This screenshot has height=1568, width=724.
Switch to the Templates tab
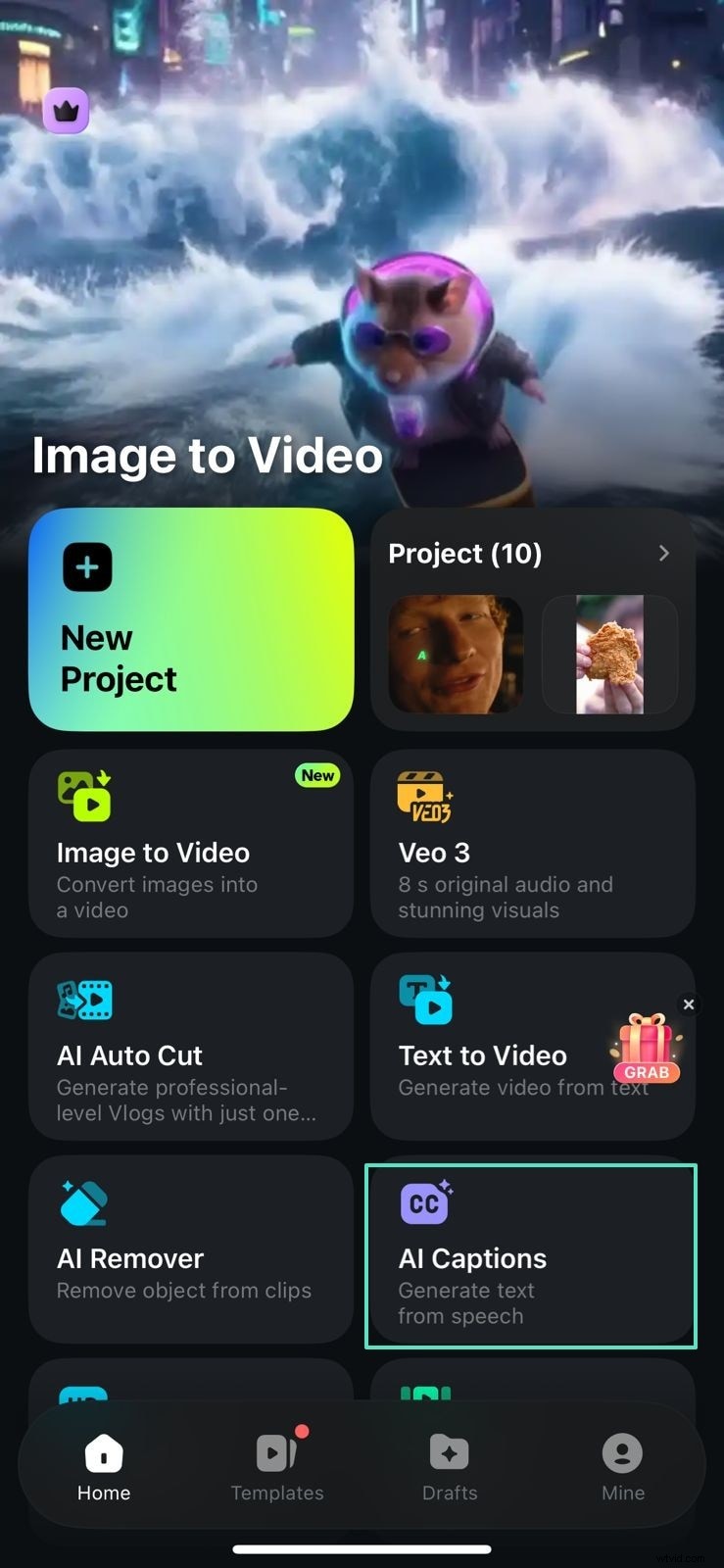pos(277,1467)
